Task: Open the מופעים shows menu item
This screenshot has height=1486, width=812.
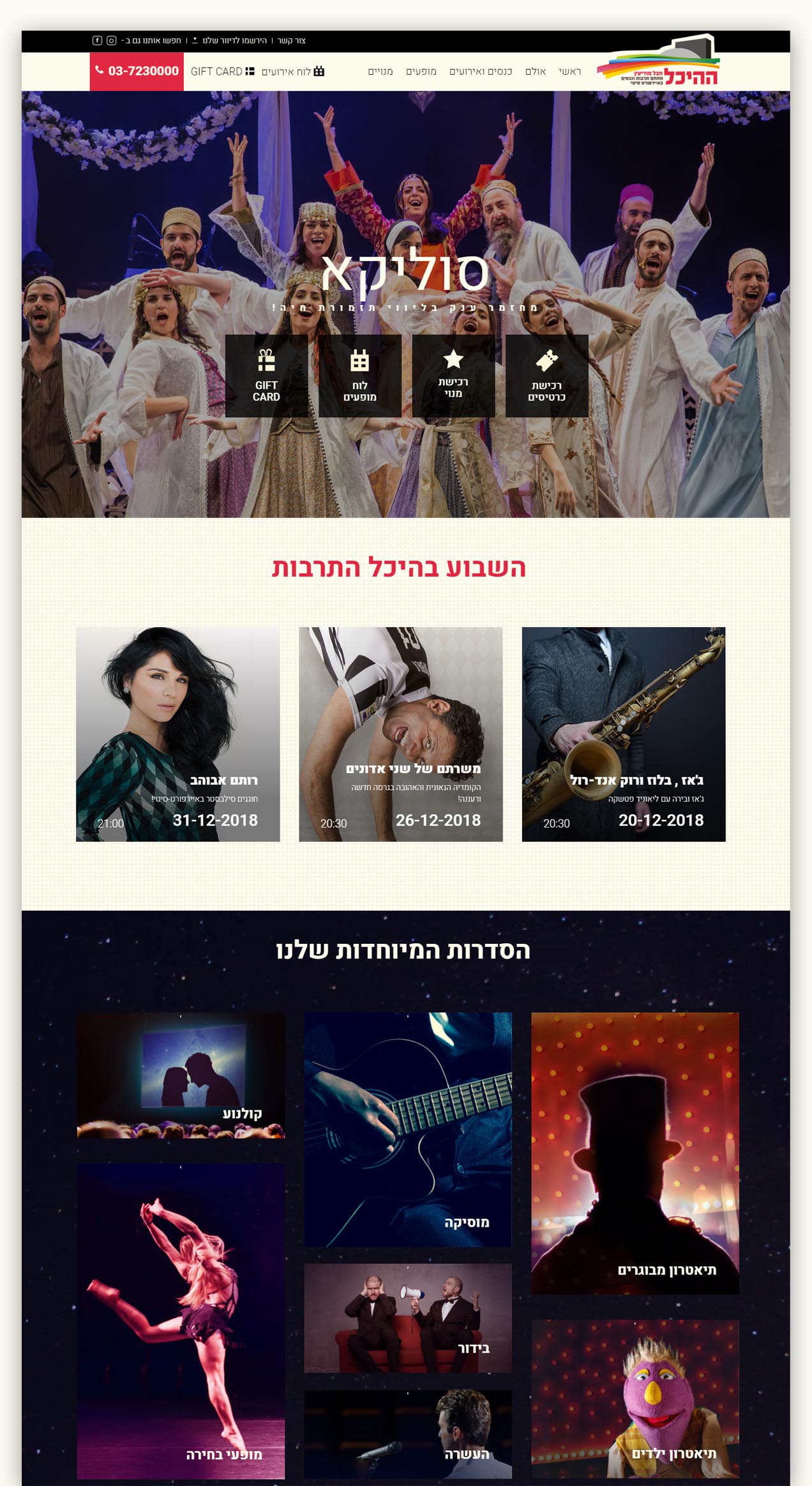Action: coord(421,72)
